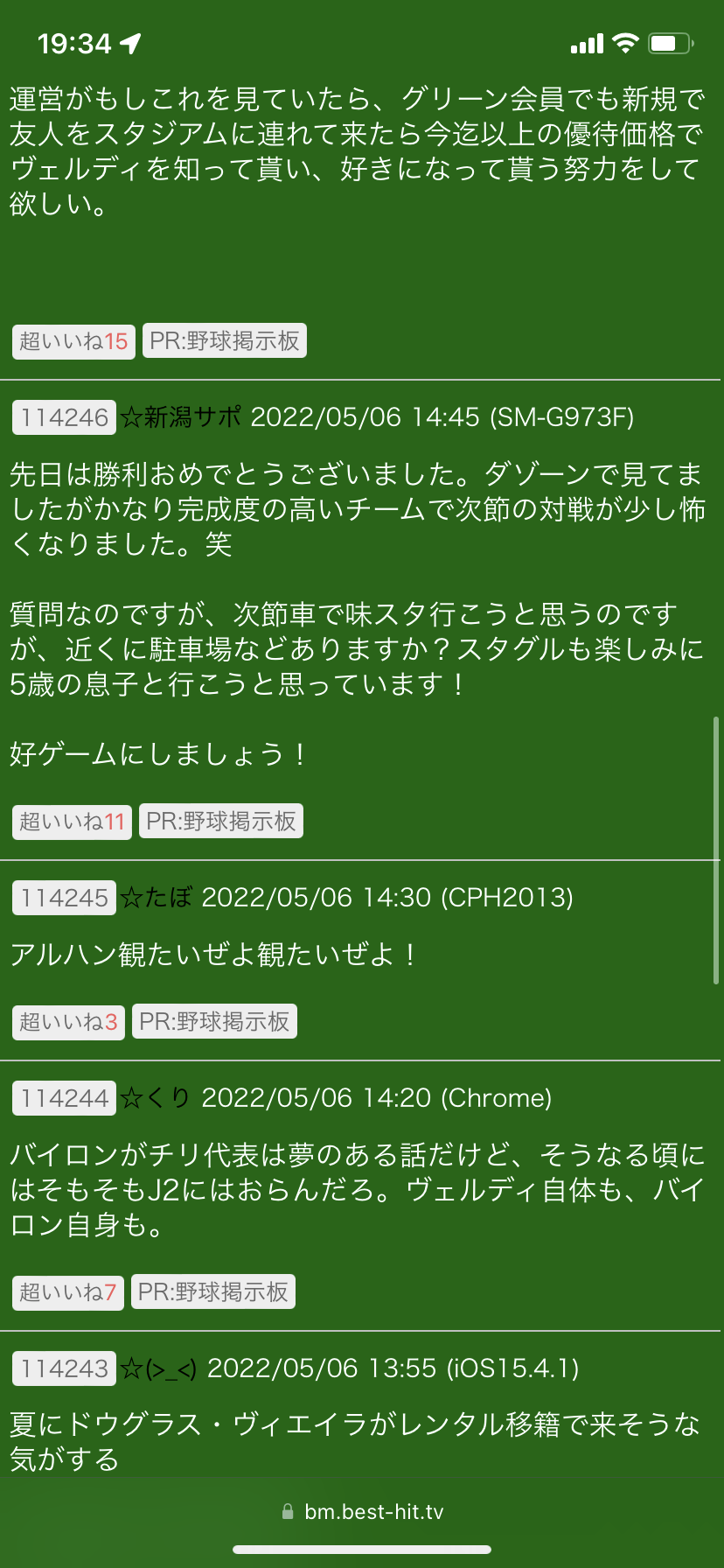Open the PR:野球掲示板 link beside 超いいね3
This screenshot has width=724, height=1568.
pos(214,1022)
